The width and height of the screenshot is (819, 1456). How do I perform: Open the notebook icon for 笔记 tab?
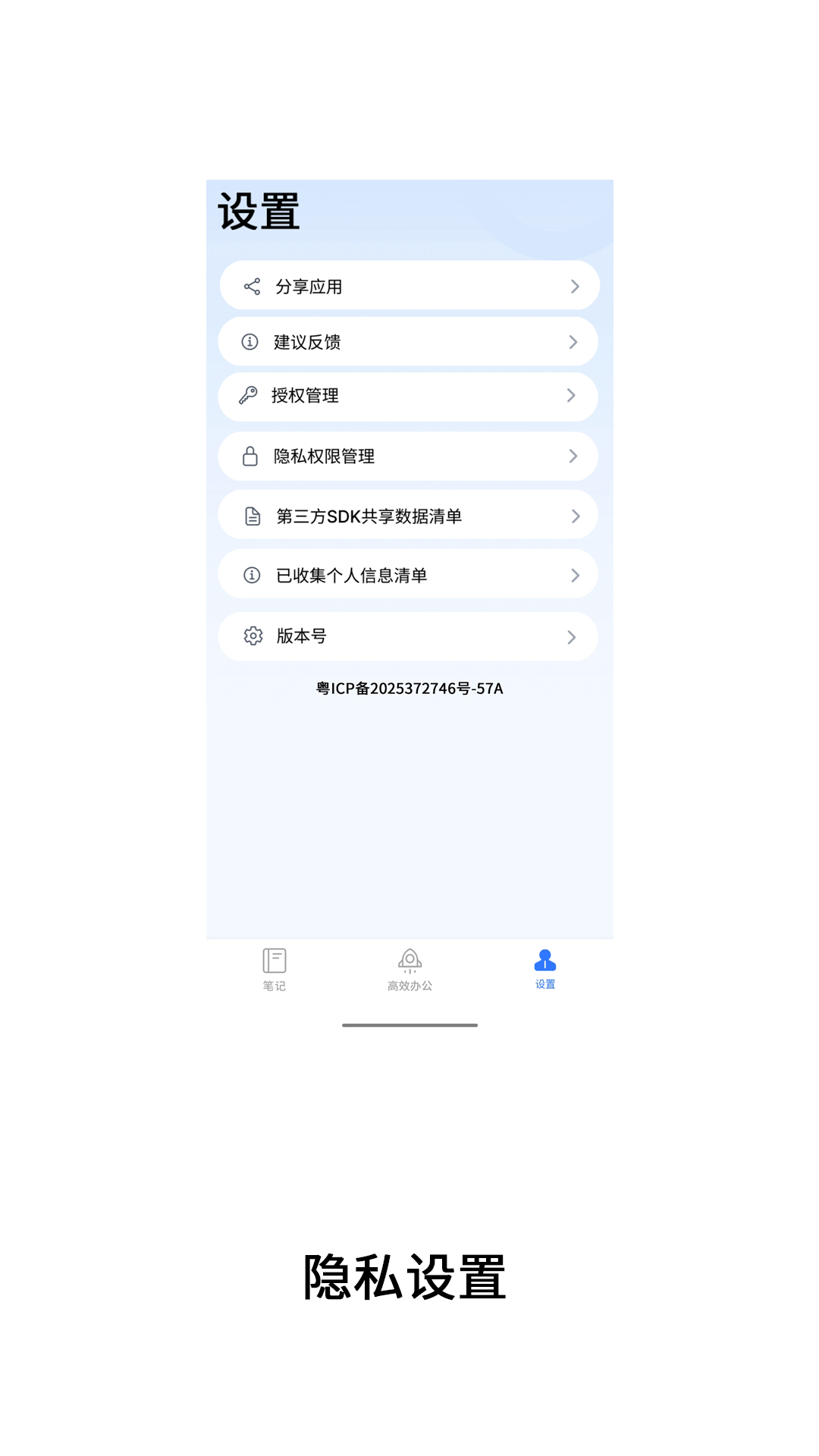[275, 960]
